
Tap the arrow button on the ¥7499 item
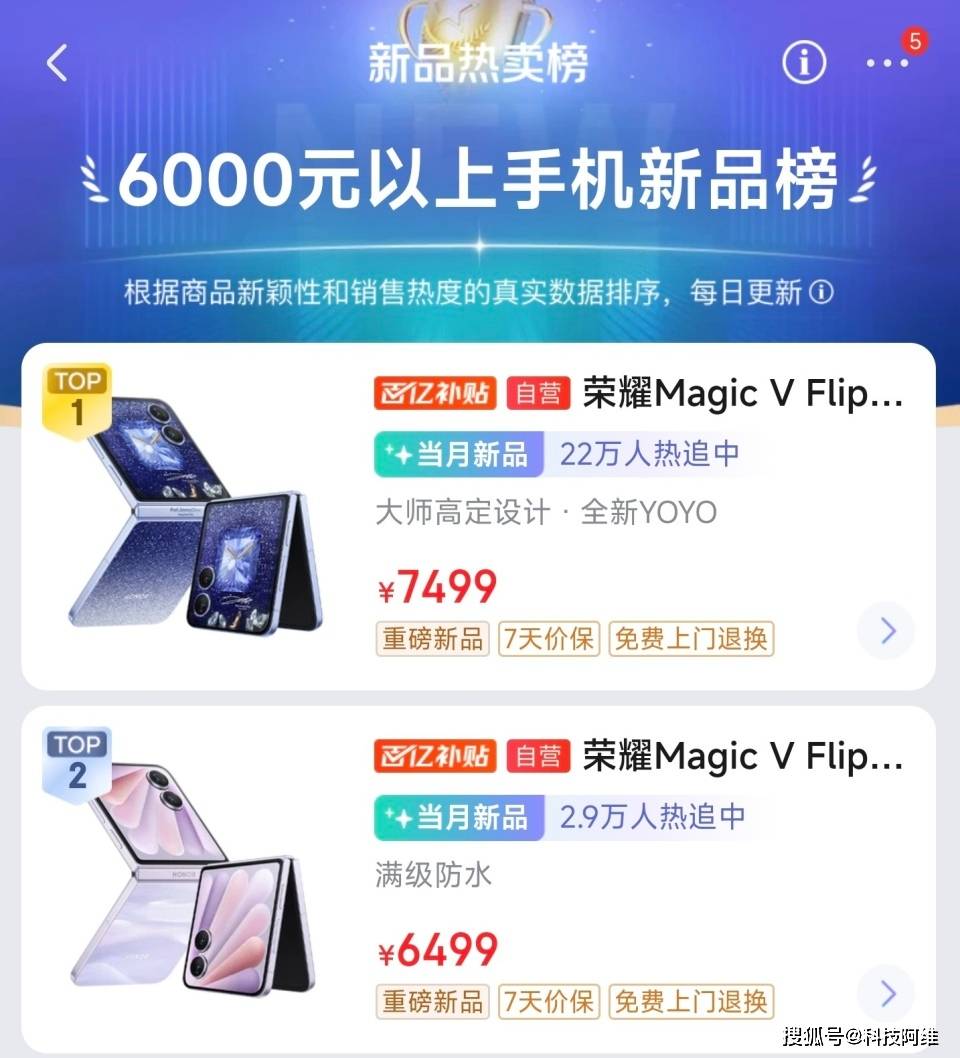(886, 631)
